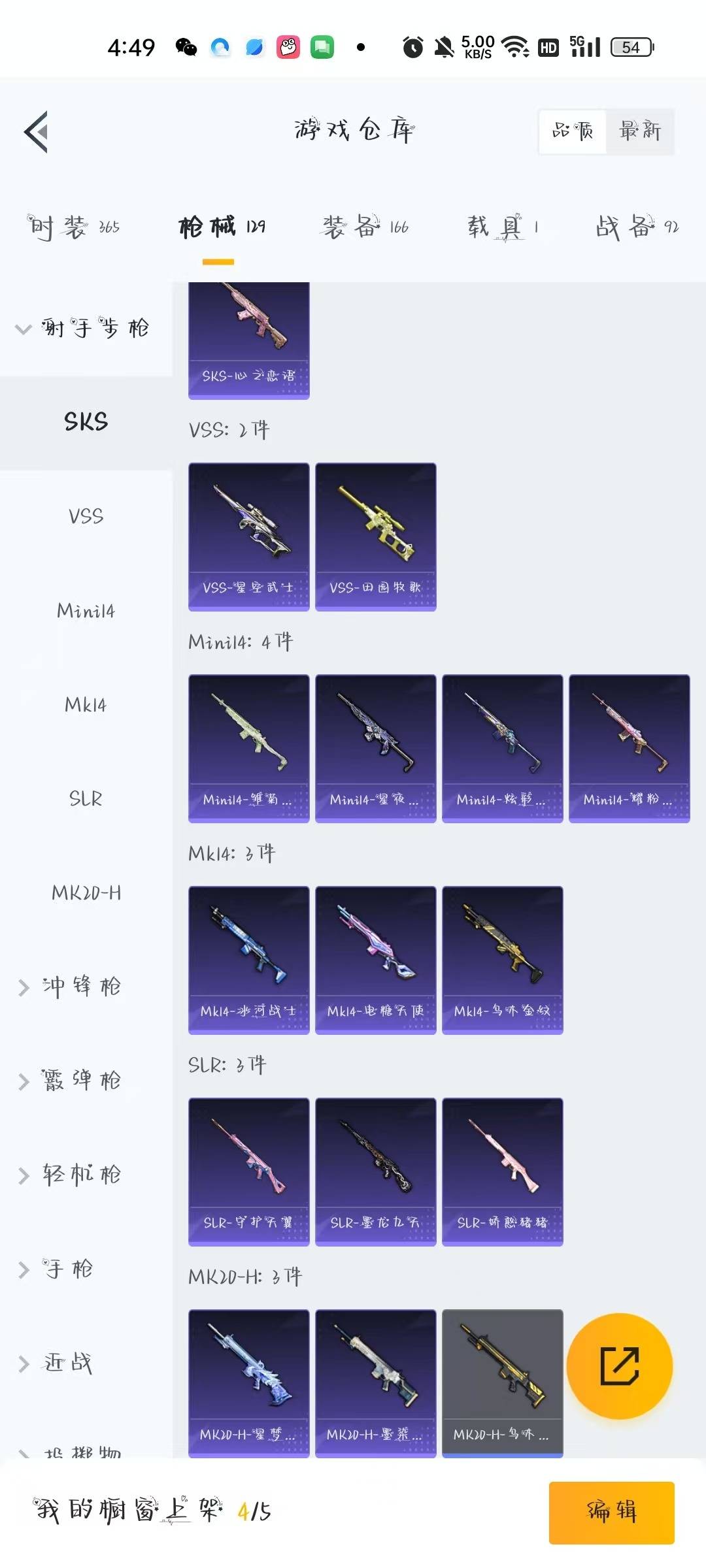Sort by 最新 (newest)
The image size is (706, 1568).
[639, 131]
